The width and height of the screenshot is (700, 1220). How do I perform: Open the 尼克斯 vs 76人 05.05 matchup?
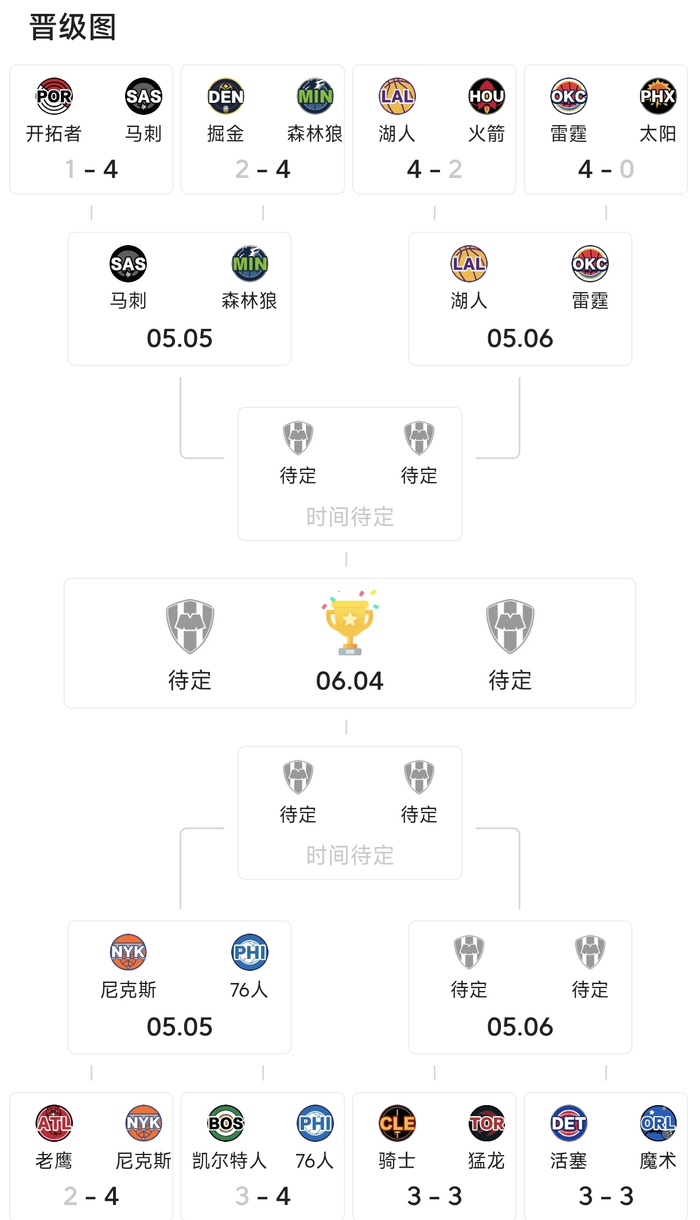180,987
